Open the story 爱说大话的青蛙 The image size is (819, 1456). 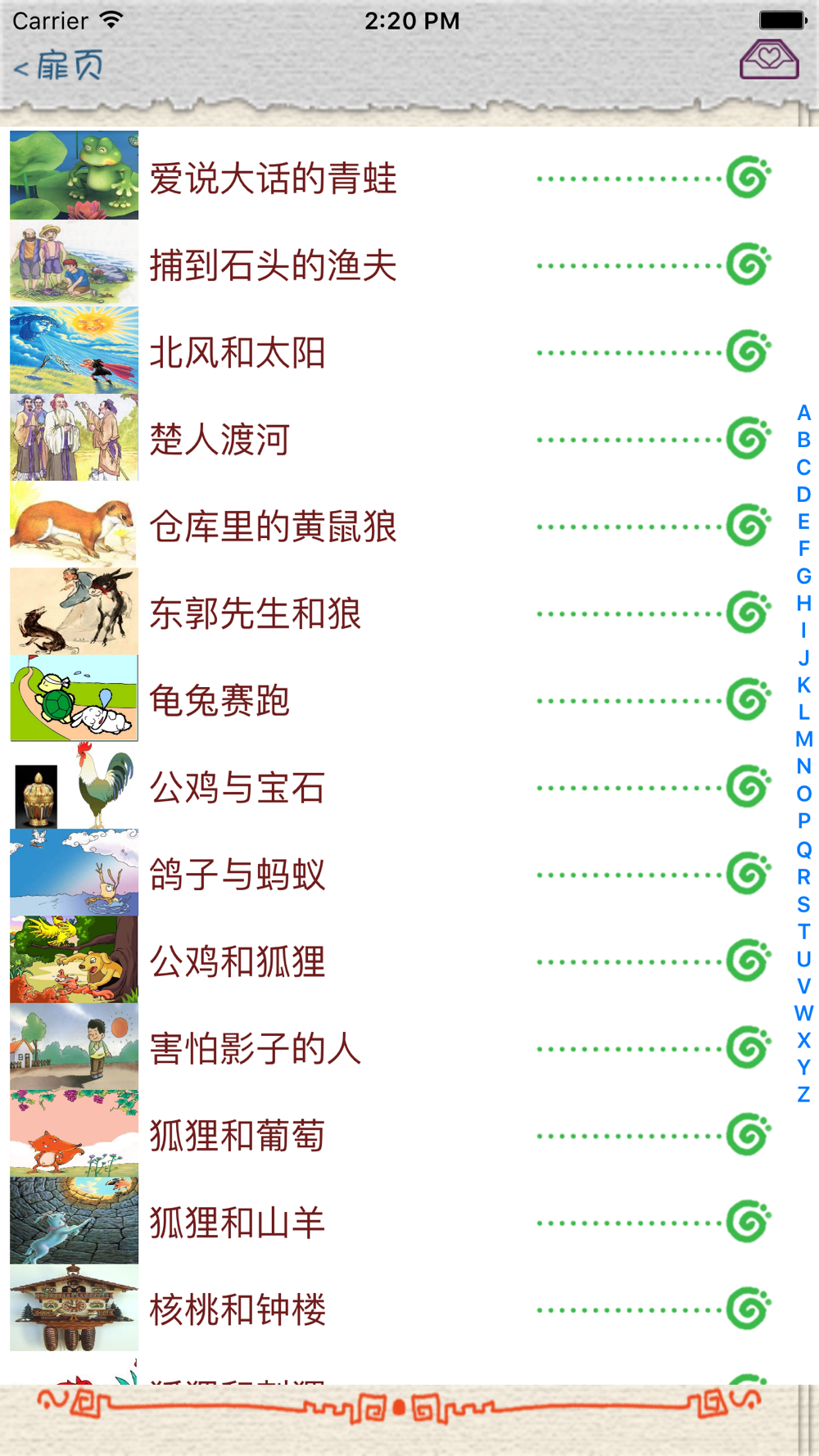point(273,179)
